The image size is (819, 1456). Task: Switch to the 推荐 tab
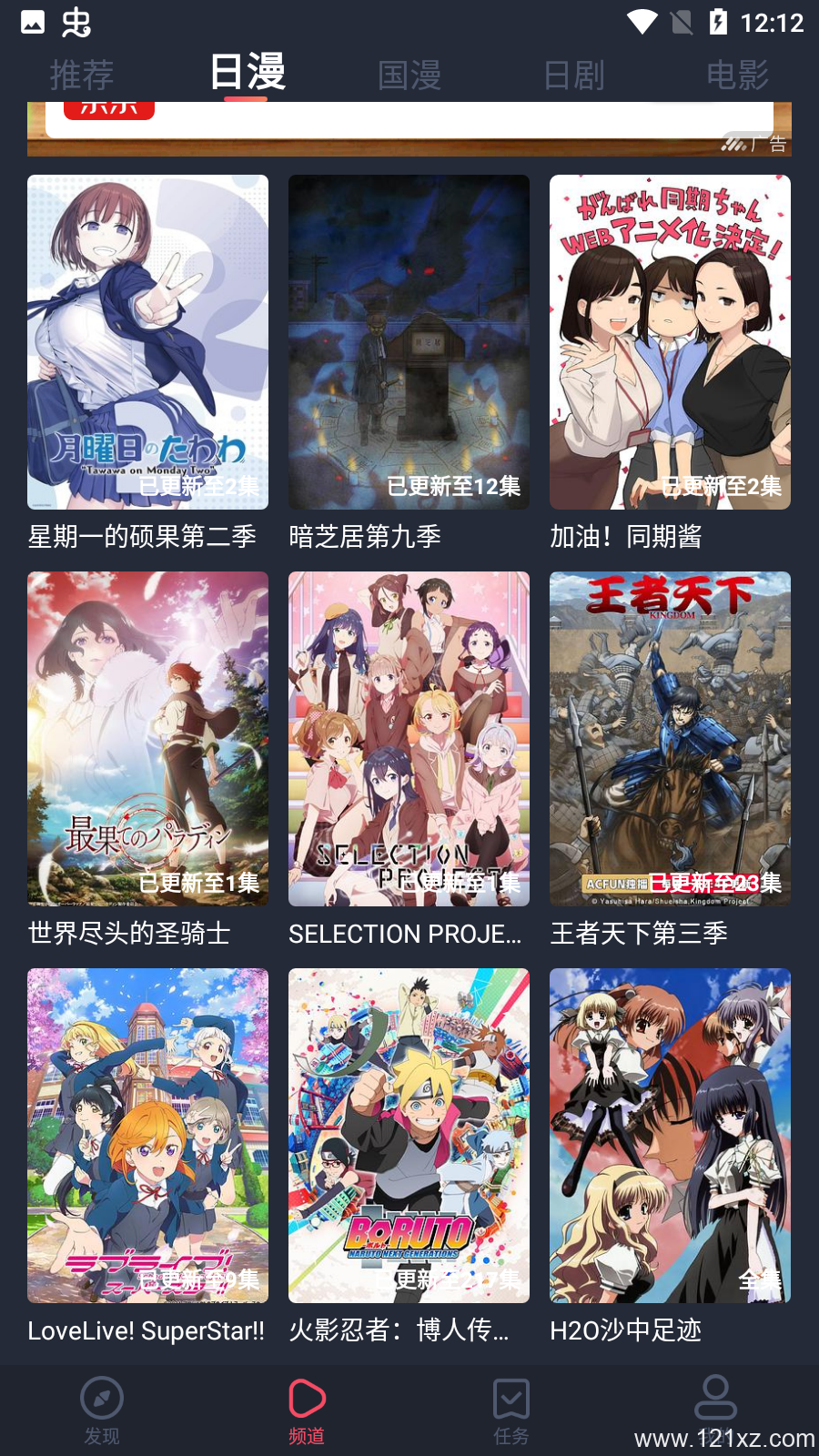pos(82,75)
